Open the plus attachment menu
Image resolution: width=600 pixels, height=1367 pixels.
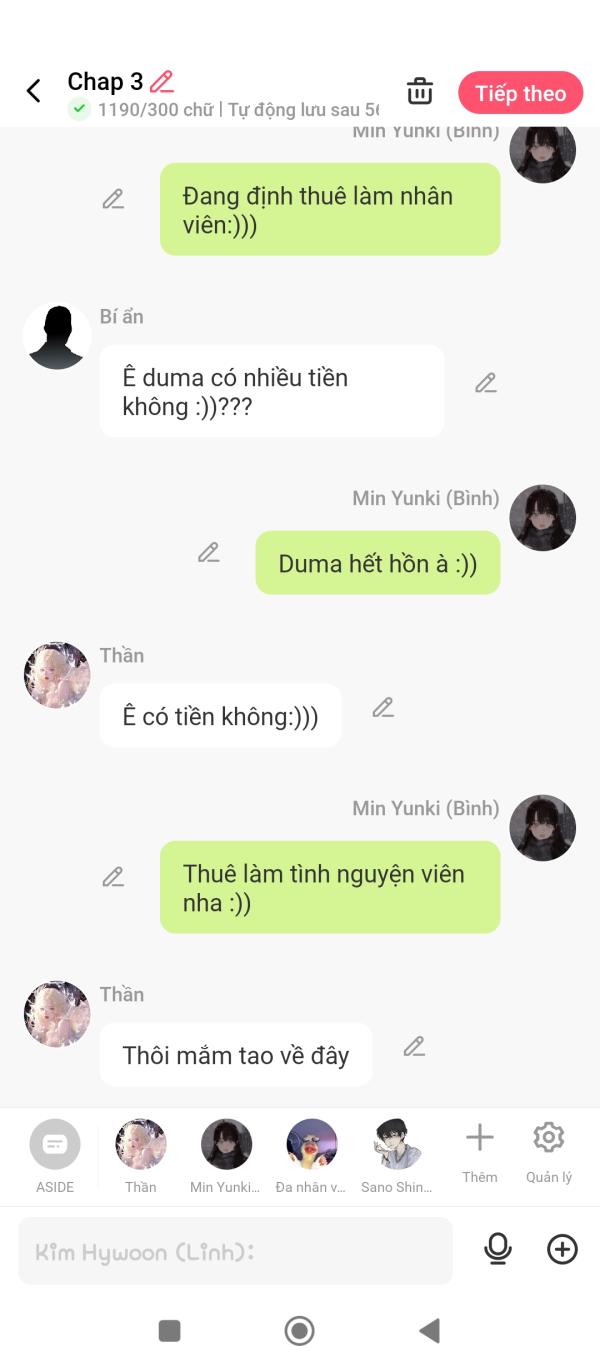(562, 1249)
